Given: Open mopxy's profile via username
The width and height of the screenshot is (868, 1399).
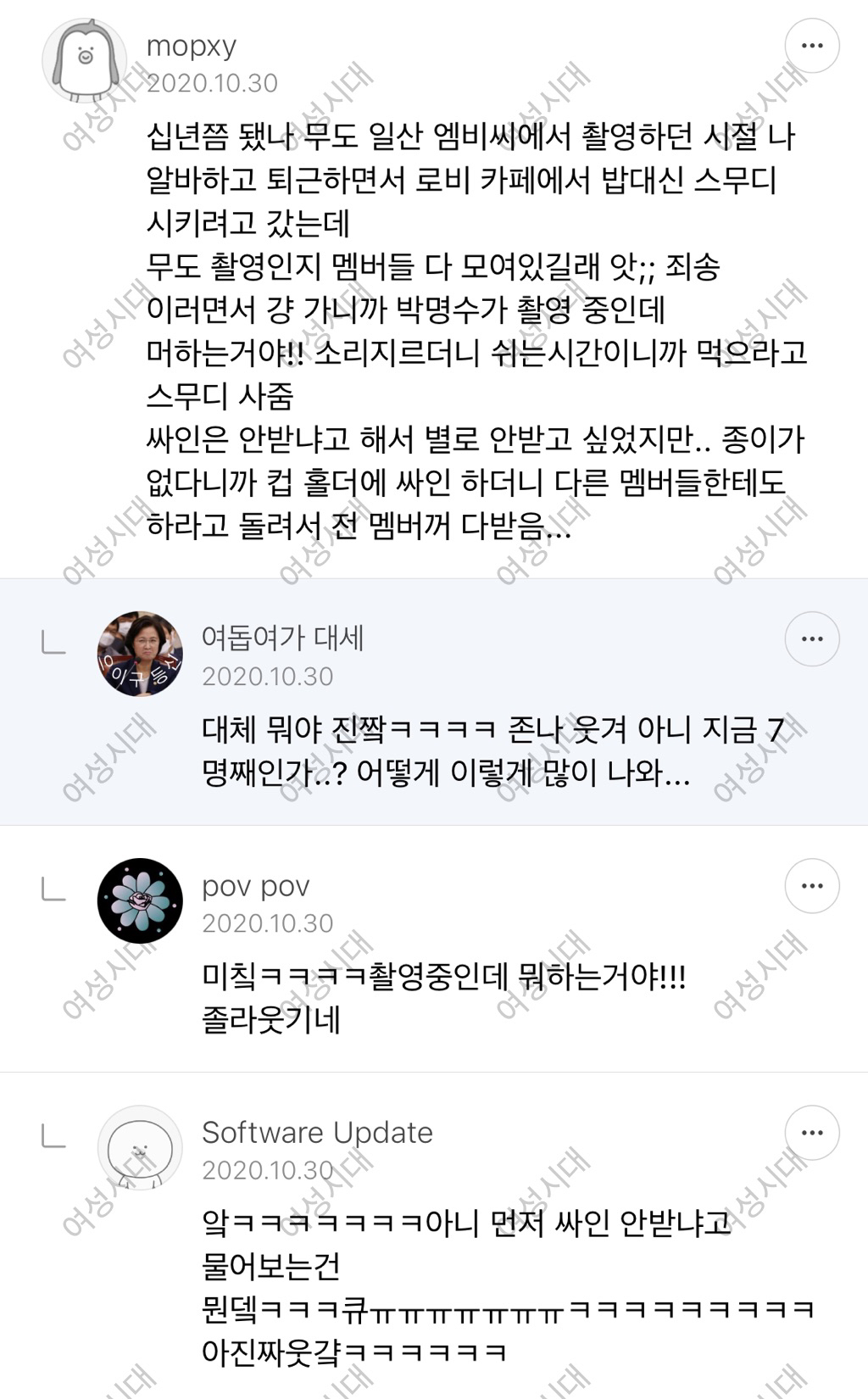Looking at the screenshot, I should (188, 47).
